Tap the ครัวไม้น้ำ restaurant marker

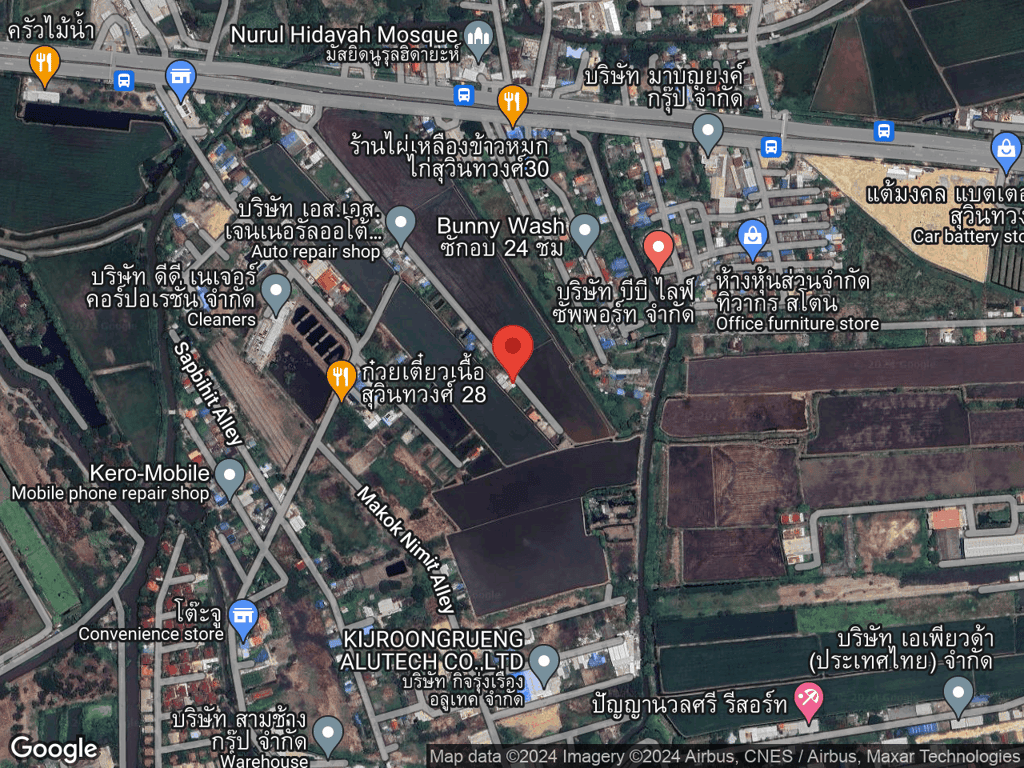click(x=43, y=64)
